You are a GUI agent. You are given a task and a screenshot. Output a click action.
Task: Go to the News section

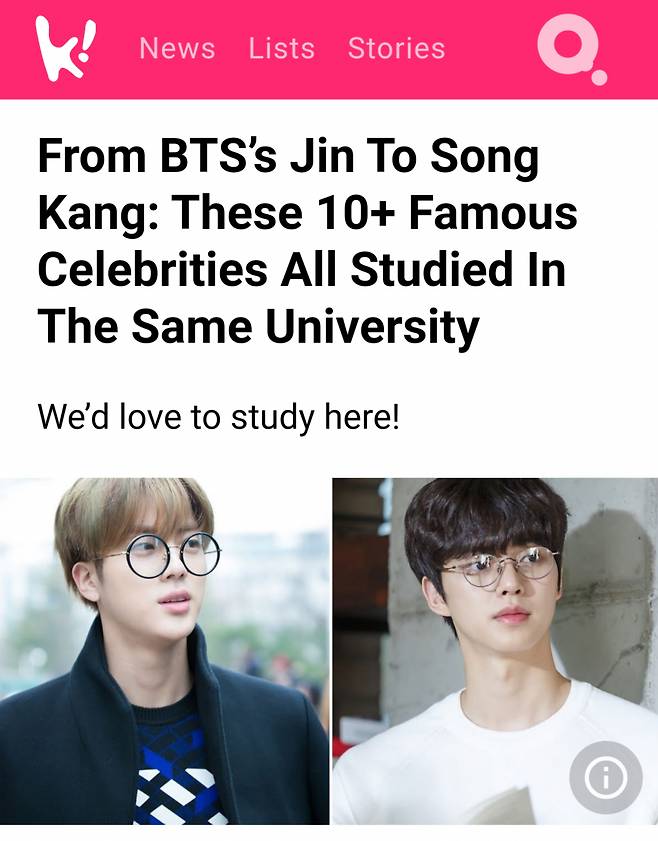click(x=177, y=48)
